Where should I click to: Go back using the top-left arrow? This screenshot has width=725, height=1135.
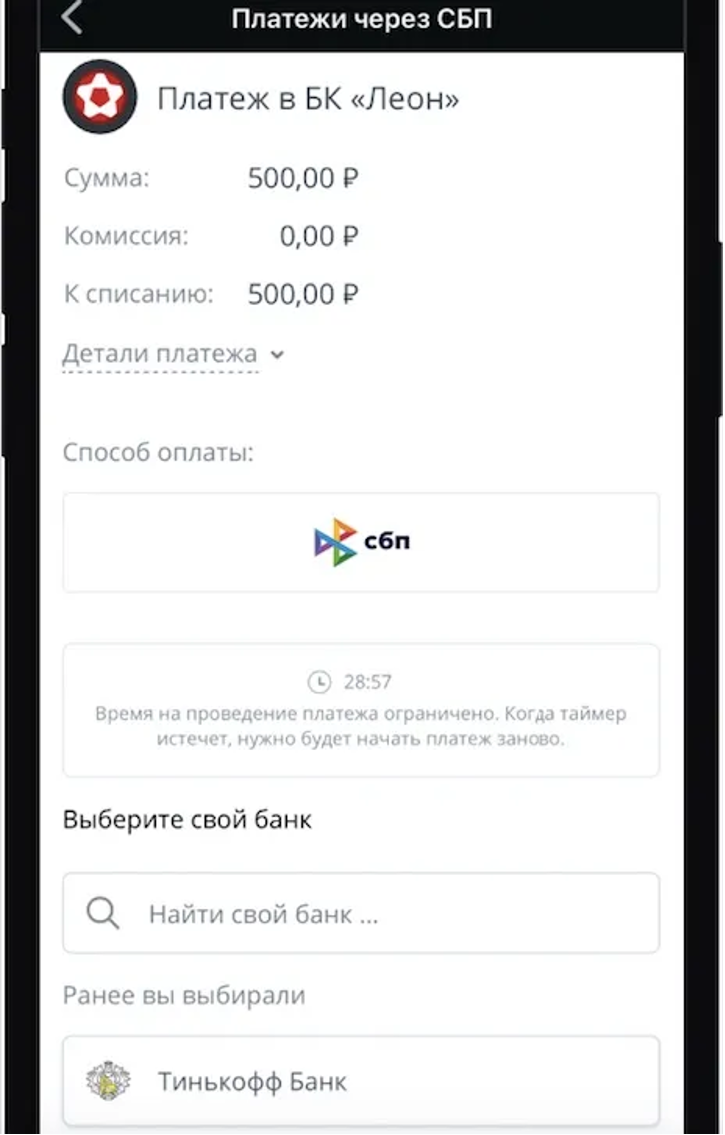(x=72, y=19)
